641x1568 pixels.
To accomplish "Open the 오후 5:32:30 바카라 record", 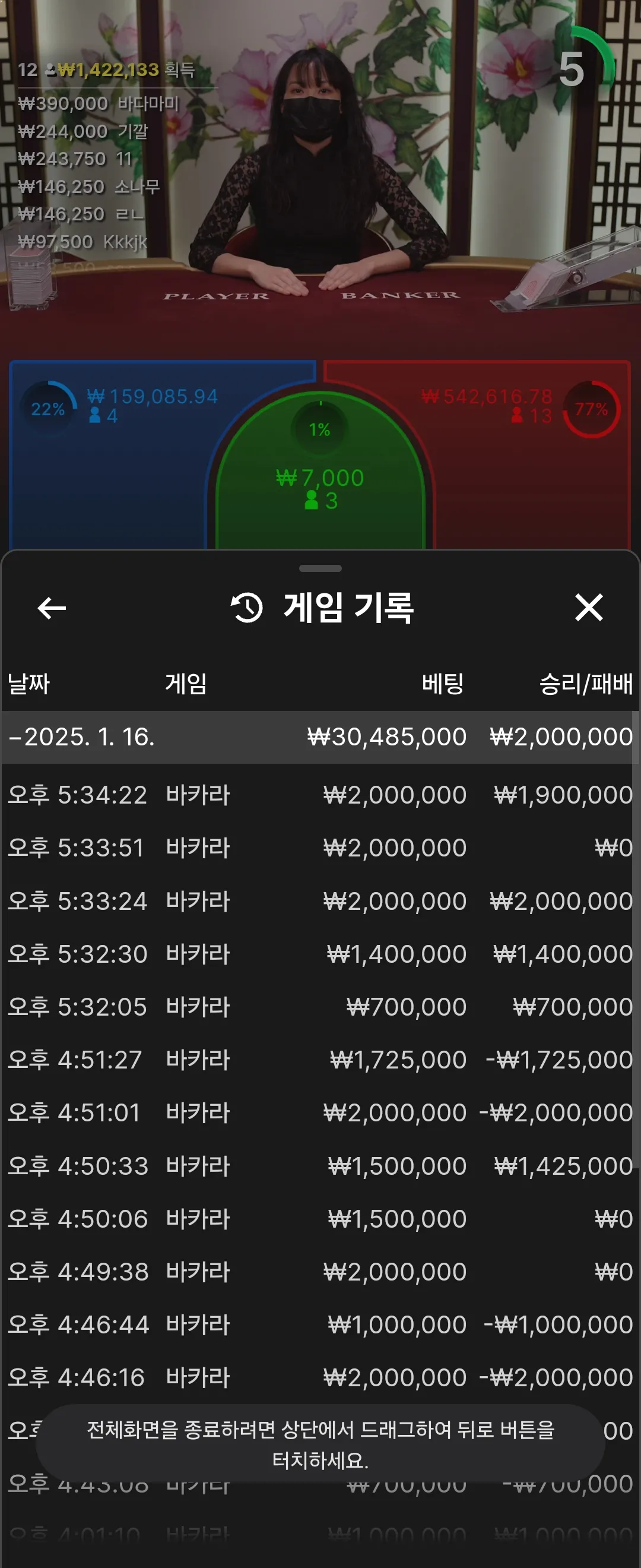I will pyautogui.click(x=320, y=954).
